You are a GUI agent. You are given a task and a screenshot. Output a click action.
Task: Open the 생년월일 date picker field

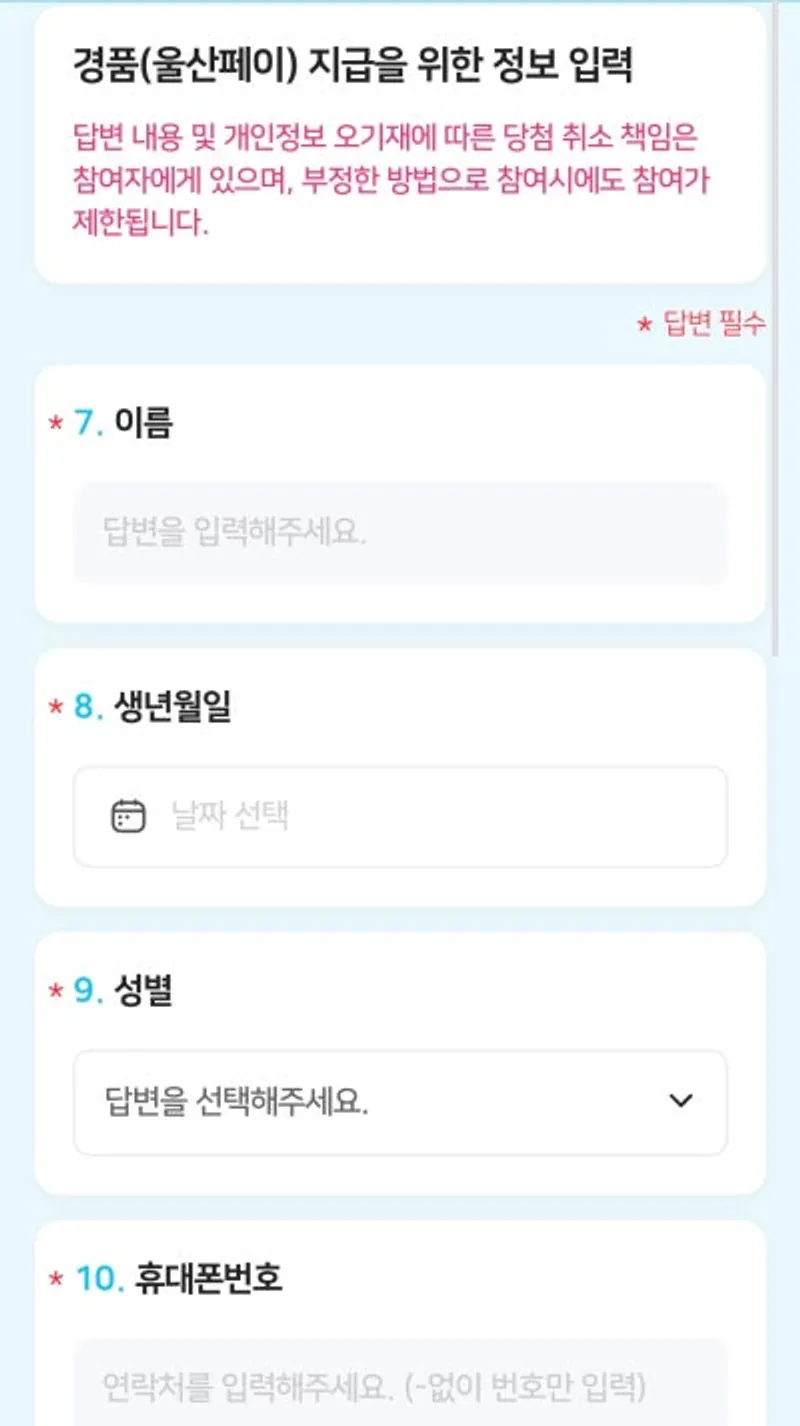tap(400, 816)
